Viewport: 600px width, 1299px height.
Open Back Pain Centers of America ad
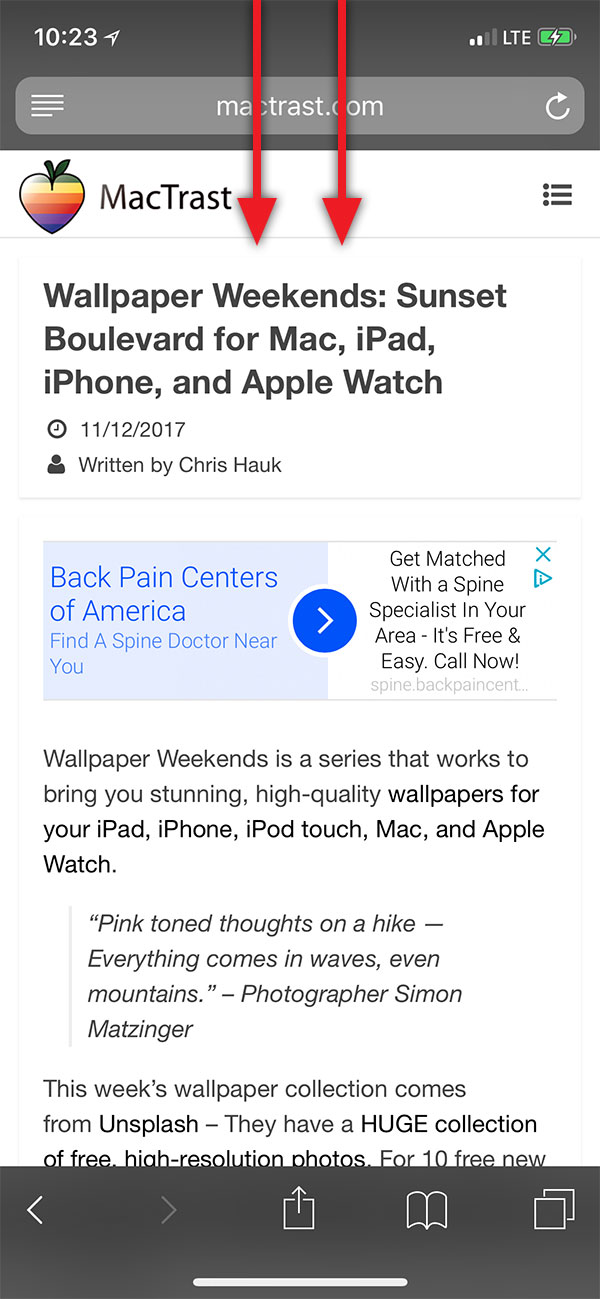click(x=164, y=594)
